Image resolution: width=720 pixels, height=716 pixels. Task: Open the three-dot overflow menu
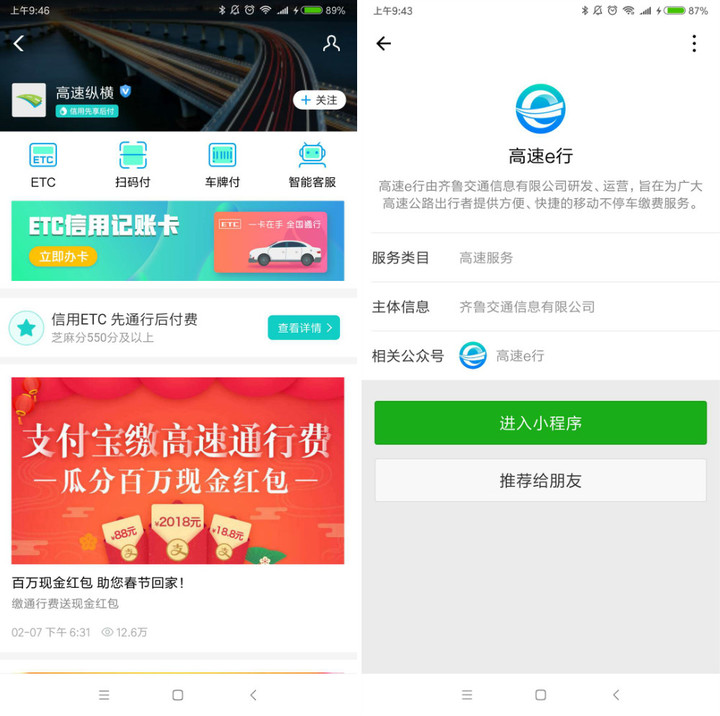click(694, 43)
